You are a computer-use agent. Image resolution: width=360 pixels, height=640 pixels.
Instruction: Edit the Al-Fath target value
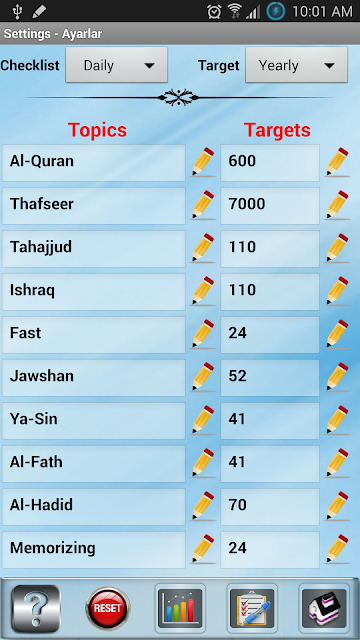tap(337, 463)
